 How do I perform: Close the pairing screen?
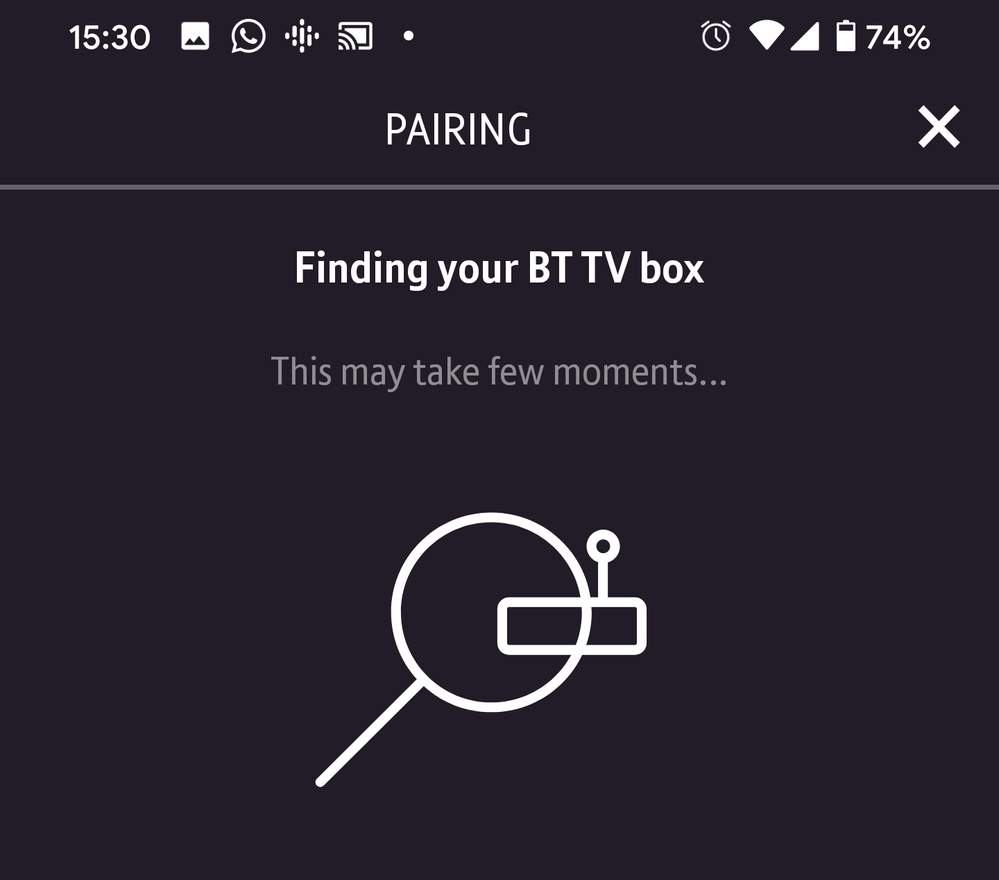[x=938, y=128]
